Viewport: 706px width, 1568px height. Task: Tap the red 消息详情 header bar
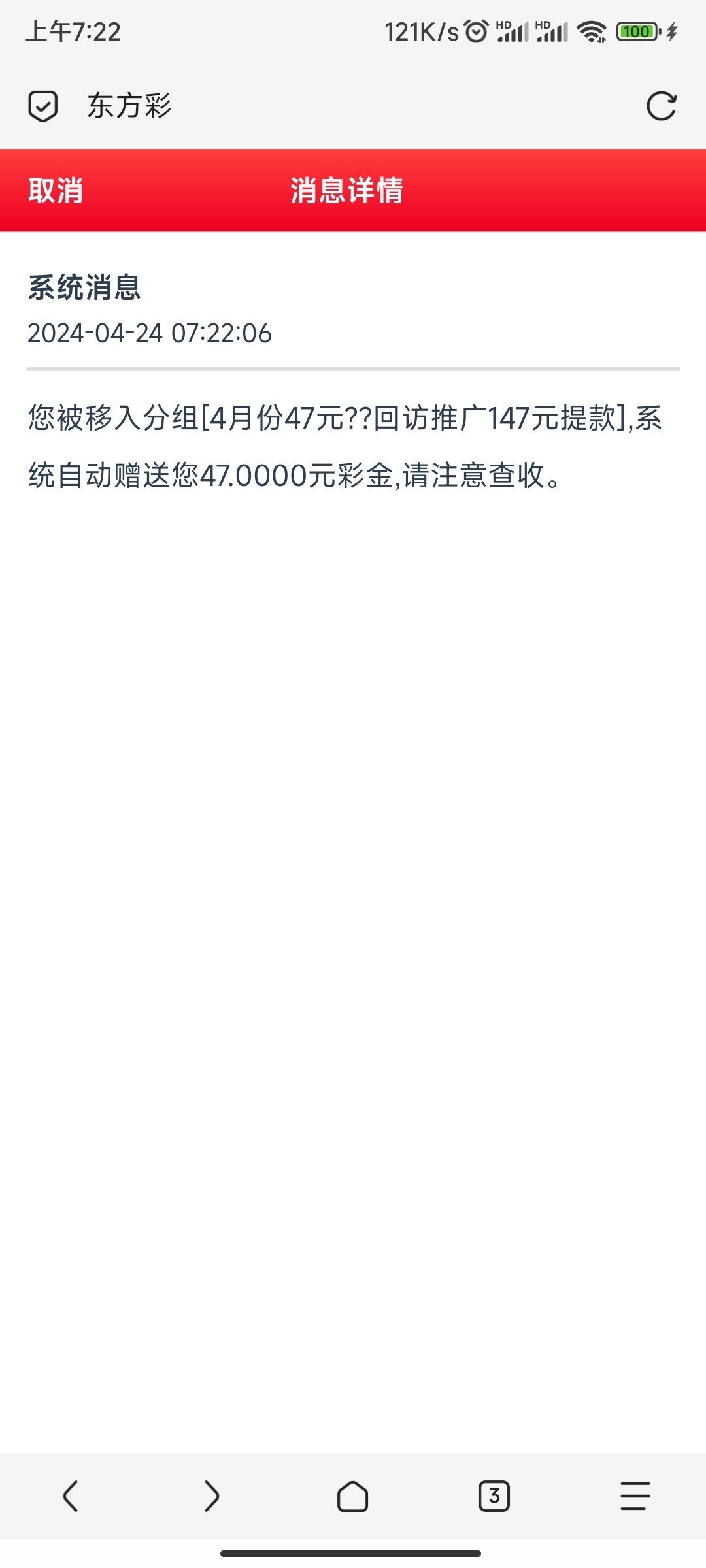click(x=353, y=191)
